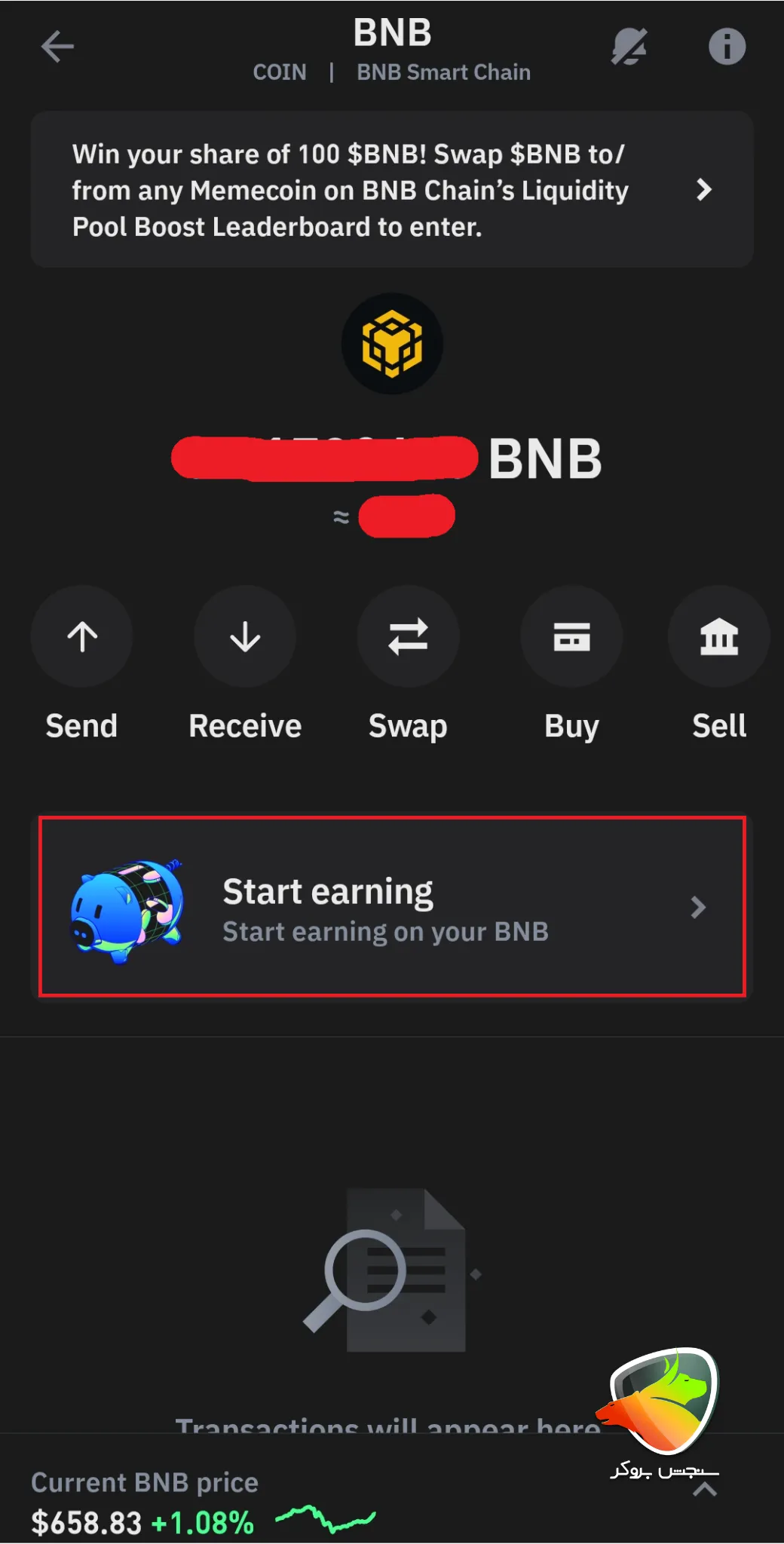Image resolution: width=784 pixels, height=1544 pixels.
Task: Tap Receive button
Action: [x=245, y=637]
